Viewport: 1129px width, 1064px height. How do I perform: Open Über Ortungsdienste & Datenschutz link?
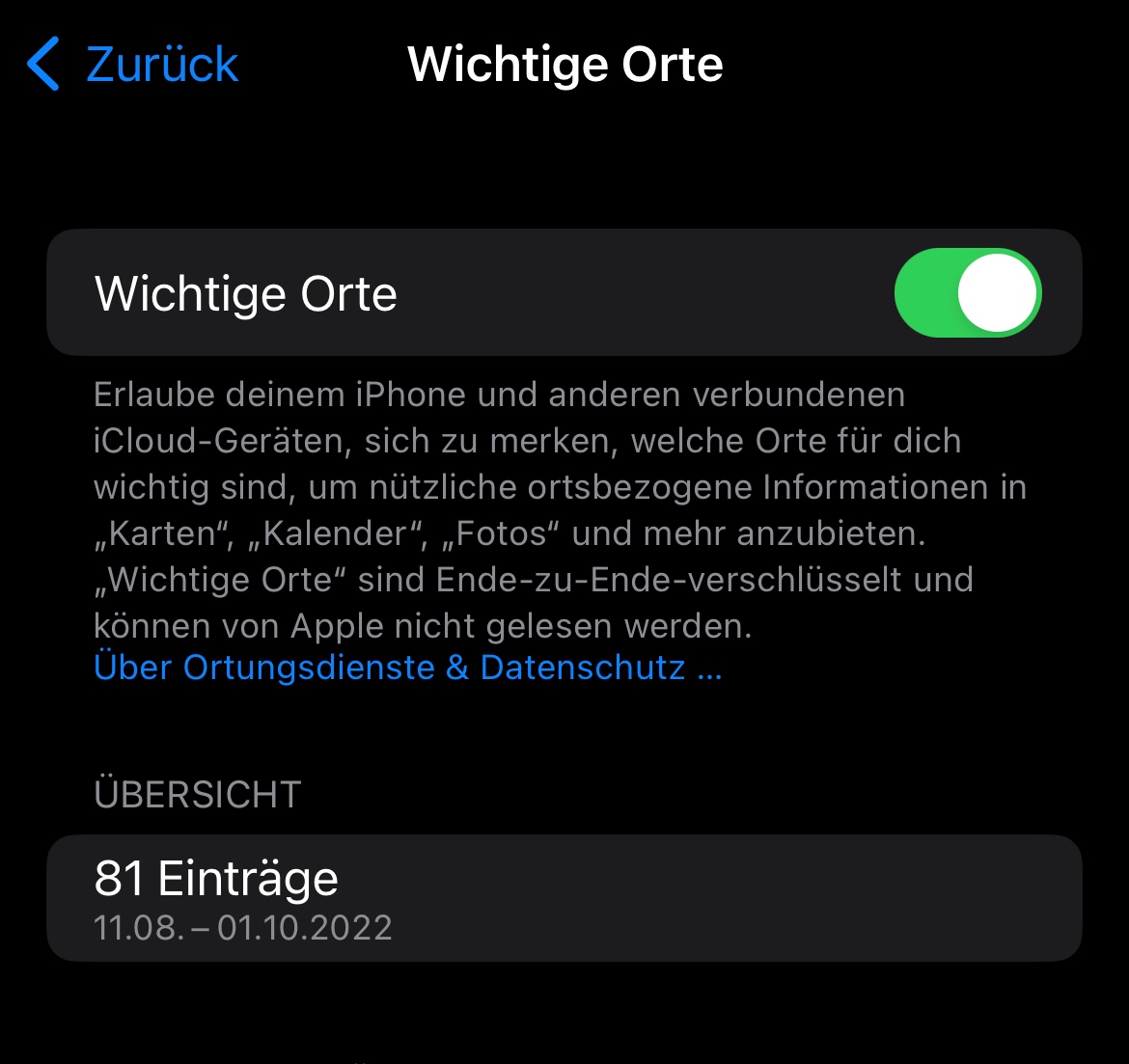pos(407,668)
